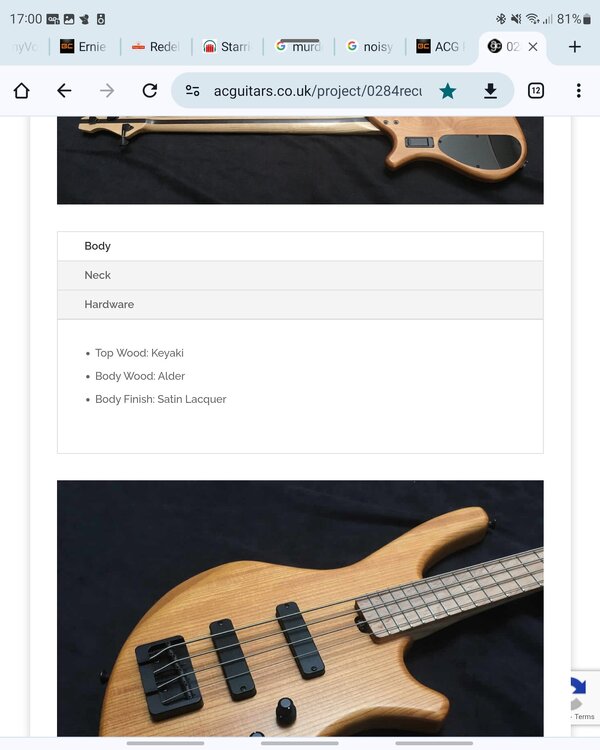This screenshot has height=750, width=600.
Task: Open the tab switcher showing 12
Action: click(535, 91)
